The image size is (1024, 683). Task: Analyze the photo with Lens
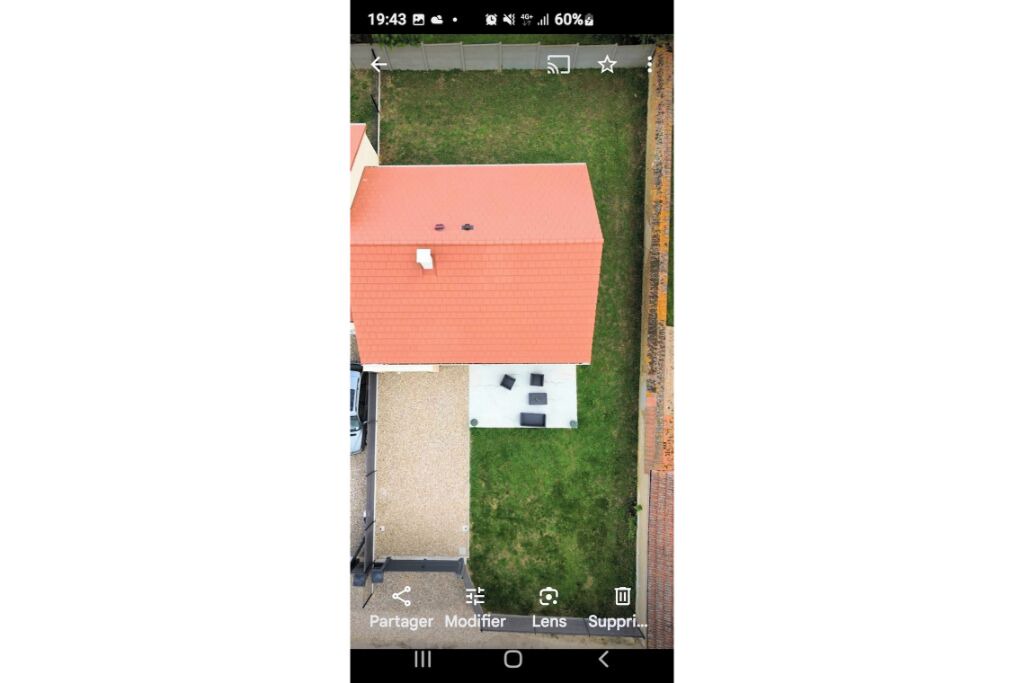tap(548, 606)
